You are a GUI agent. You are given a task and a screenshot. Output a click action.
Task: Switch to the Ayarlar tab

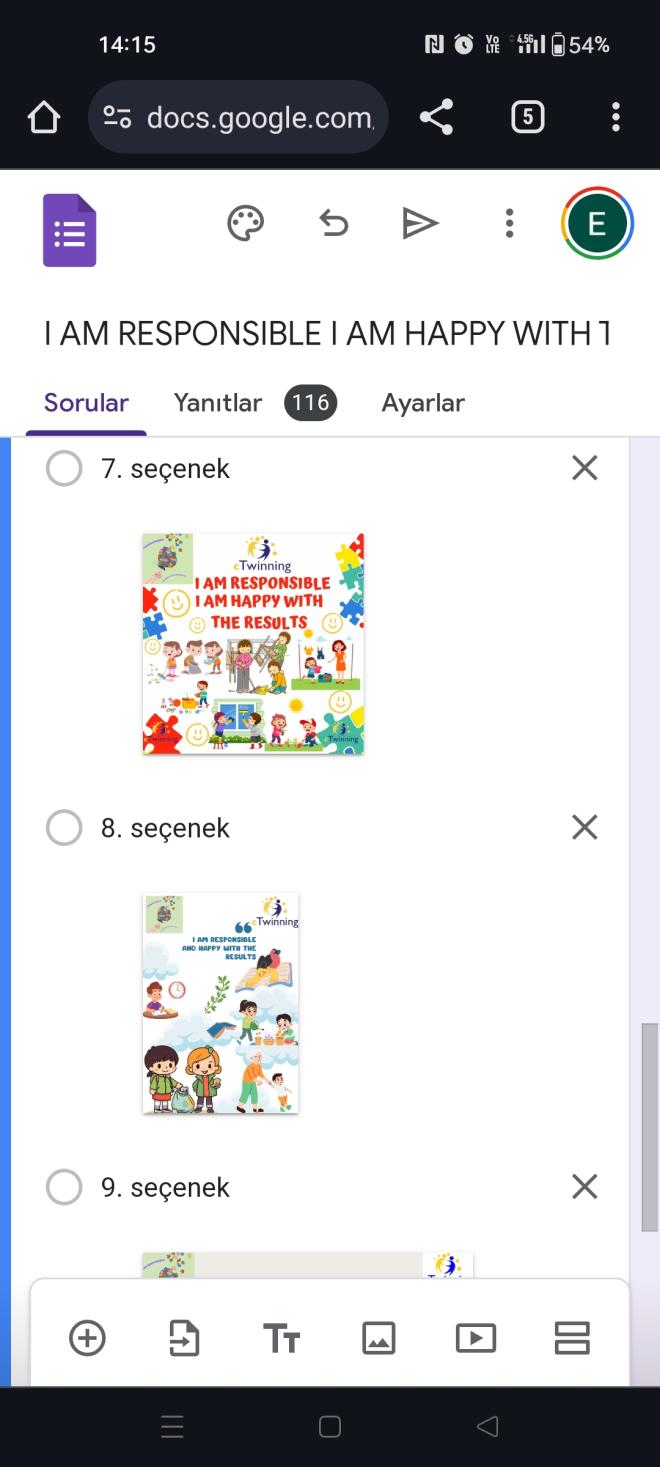(423, 403)
